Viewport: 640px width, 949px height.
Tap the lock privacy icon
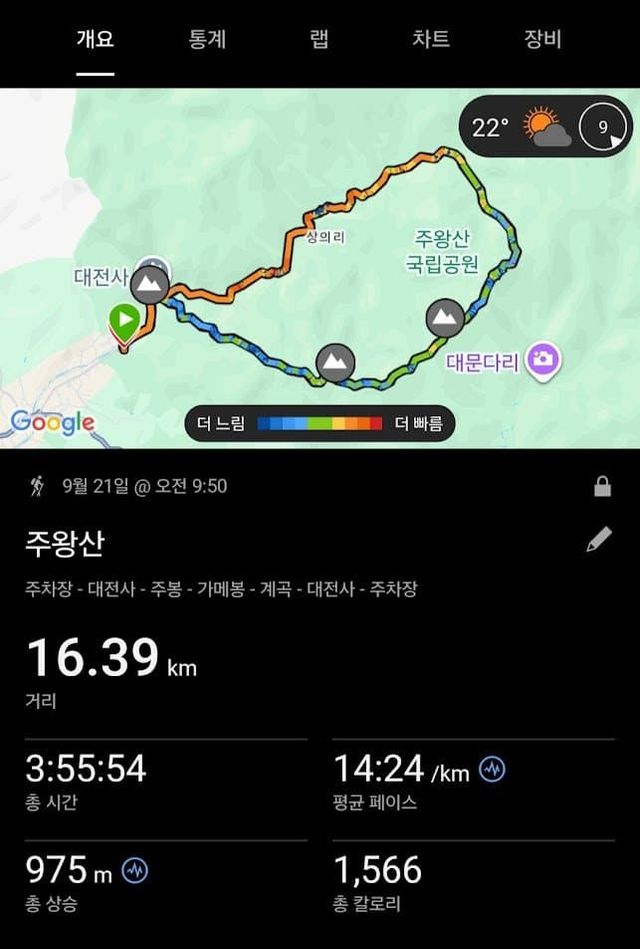pos(602,487)
